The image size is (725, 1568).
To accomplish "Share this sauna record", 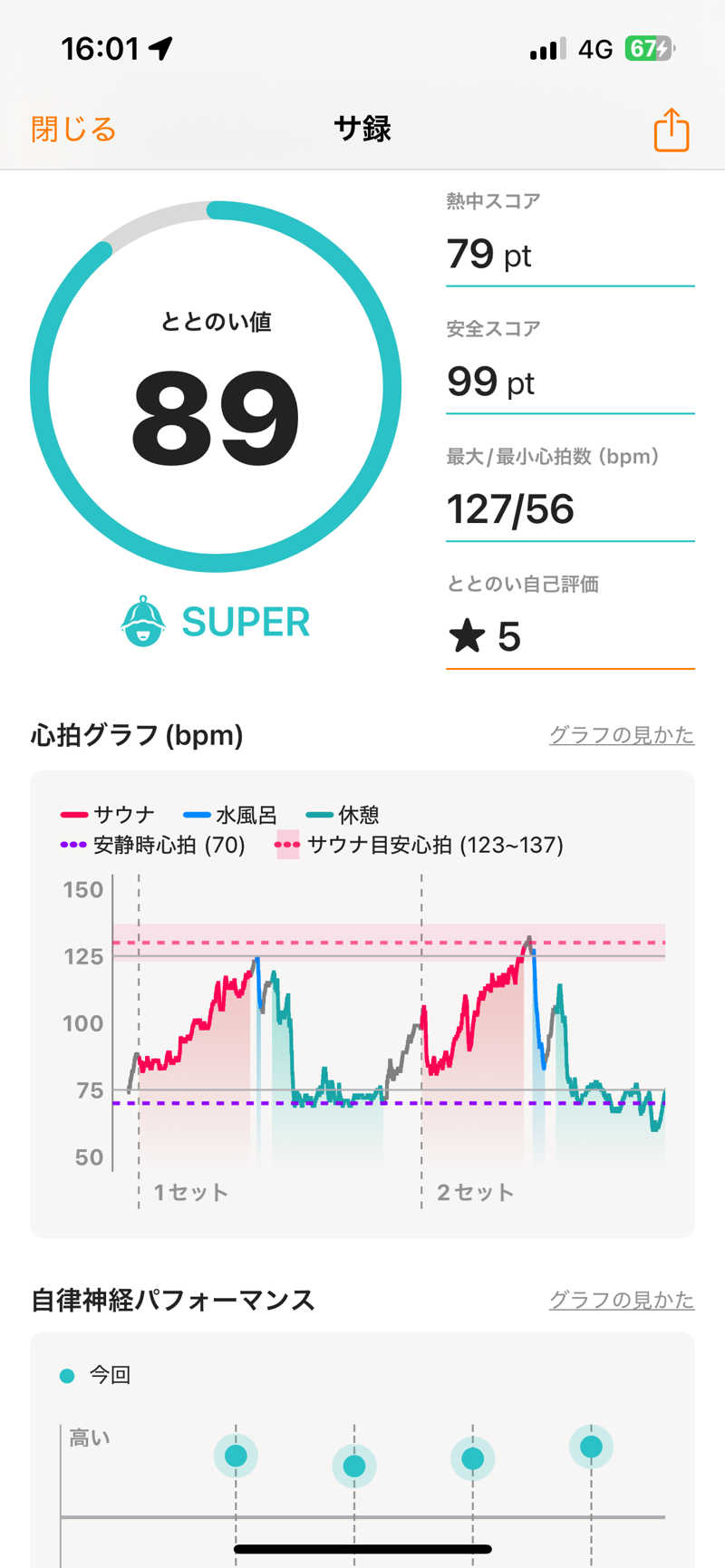I will point(671,130).
